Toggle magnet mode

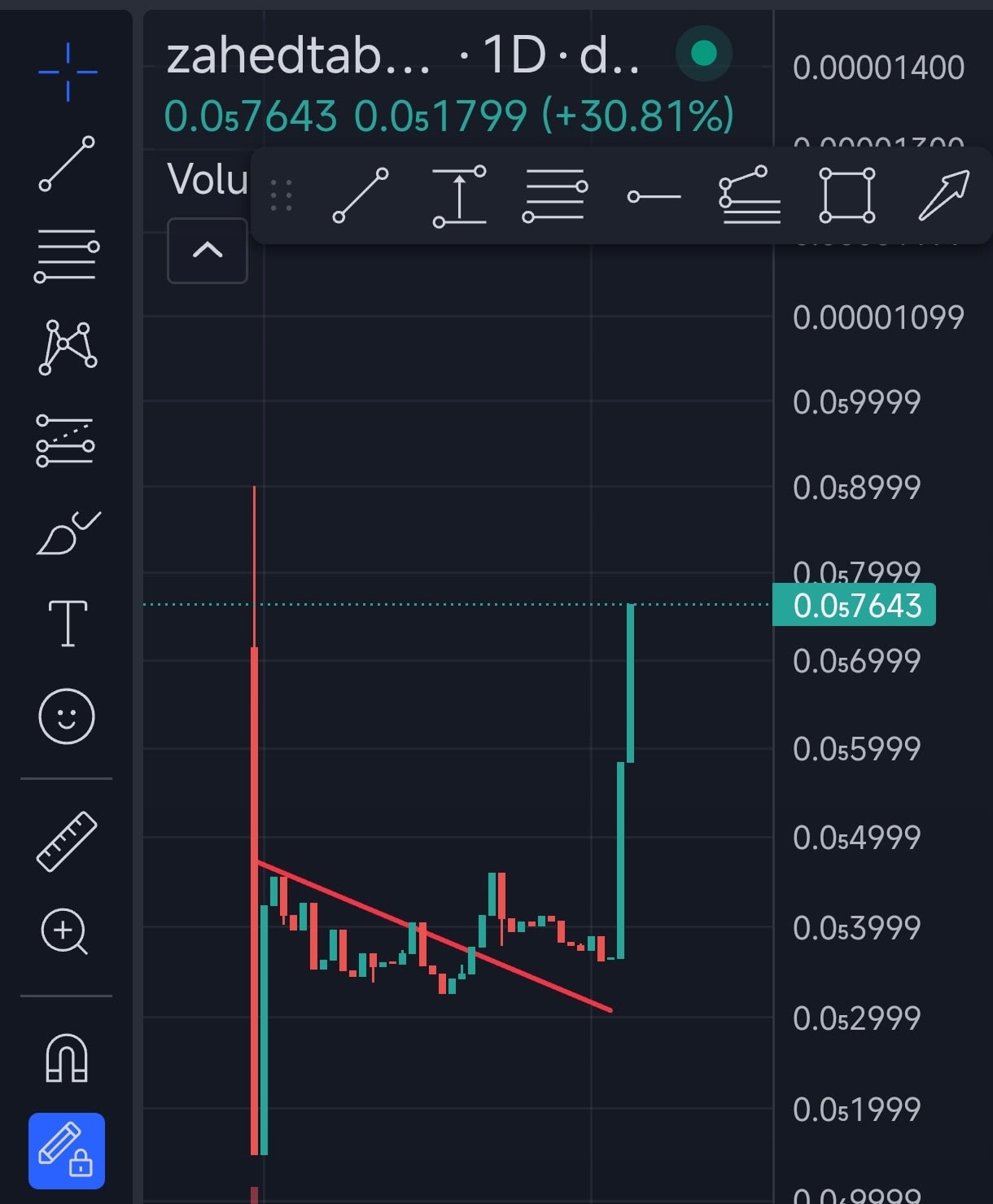coord(67,1058)
